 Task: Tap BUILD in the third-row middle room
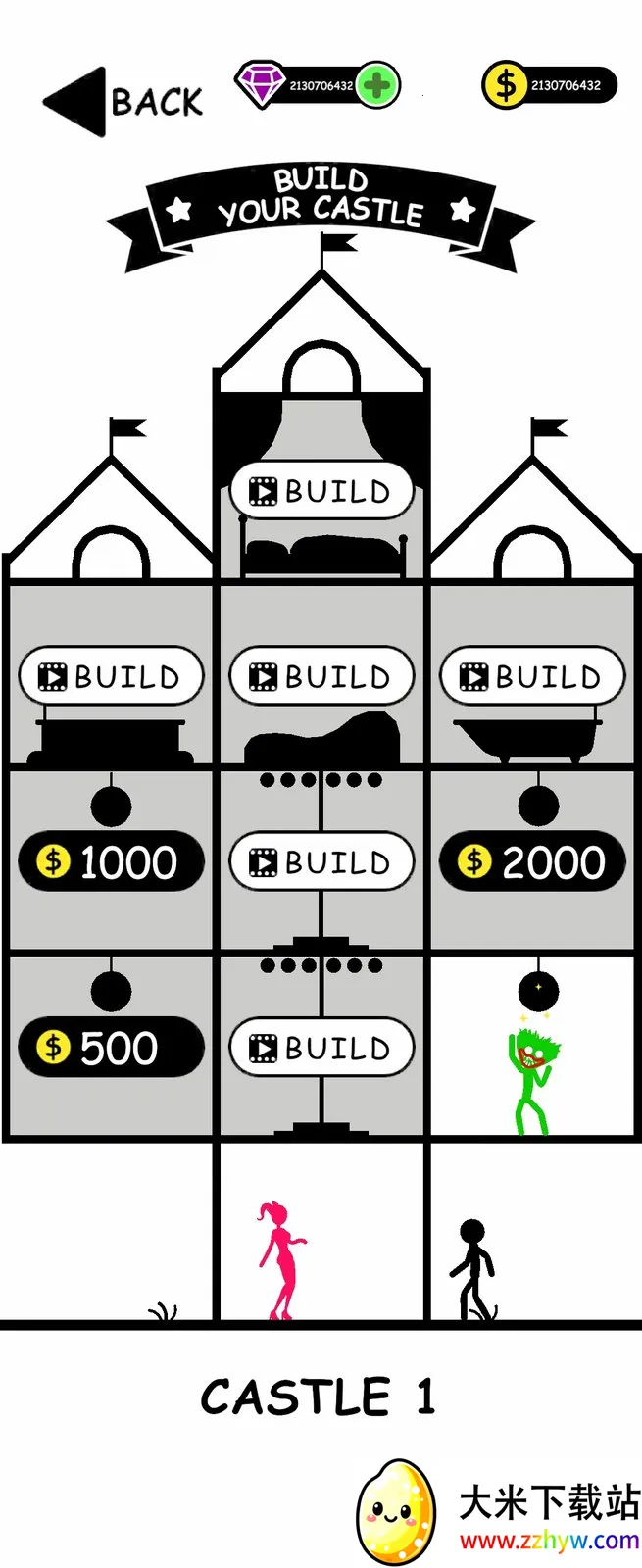tap(321, 861)
